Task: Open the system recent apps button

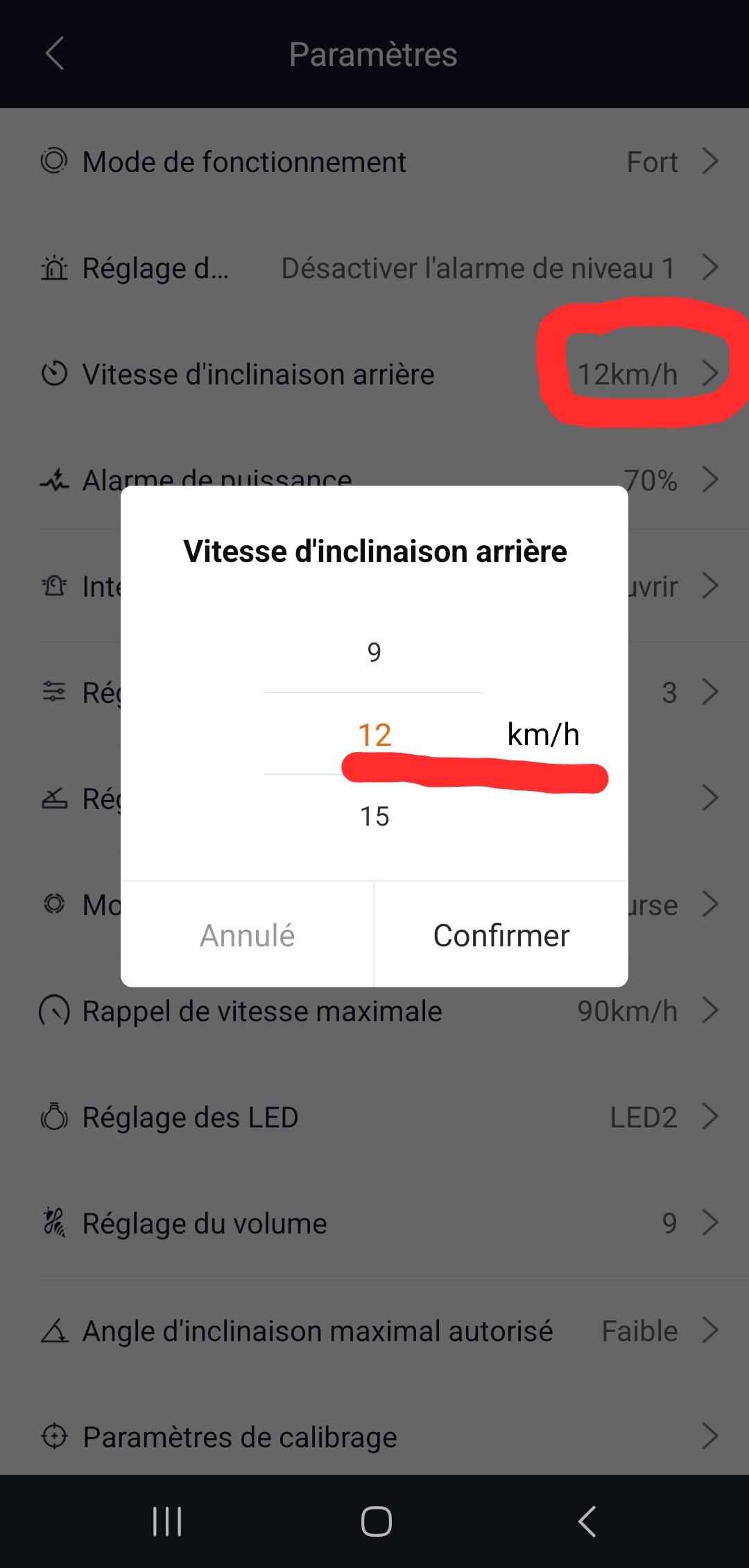Action: (x=167, y=1522)
